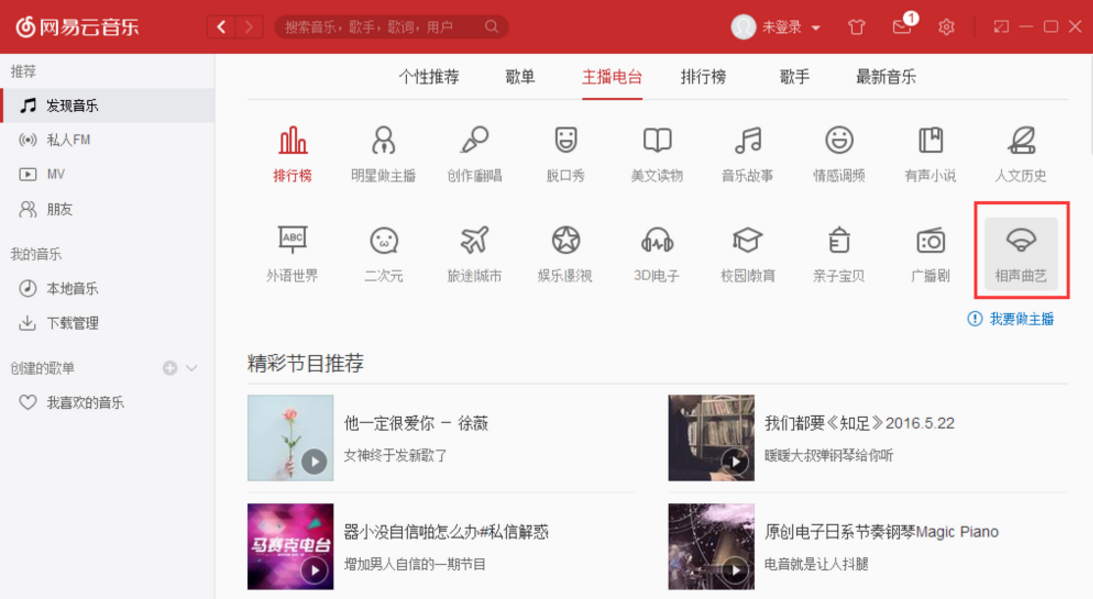Open 下载管理 in the sidebar
Viewport: 1093px width, 599px height.
[72, 324]
